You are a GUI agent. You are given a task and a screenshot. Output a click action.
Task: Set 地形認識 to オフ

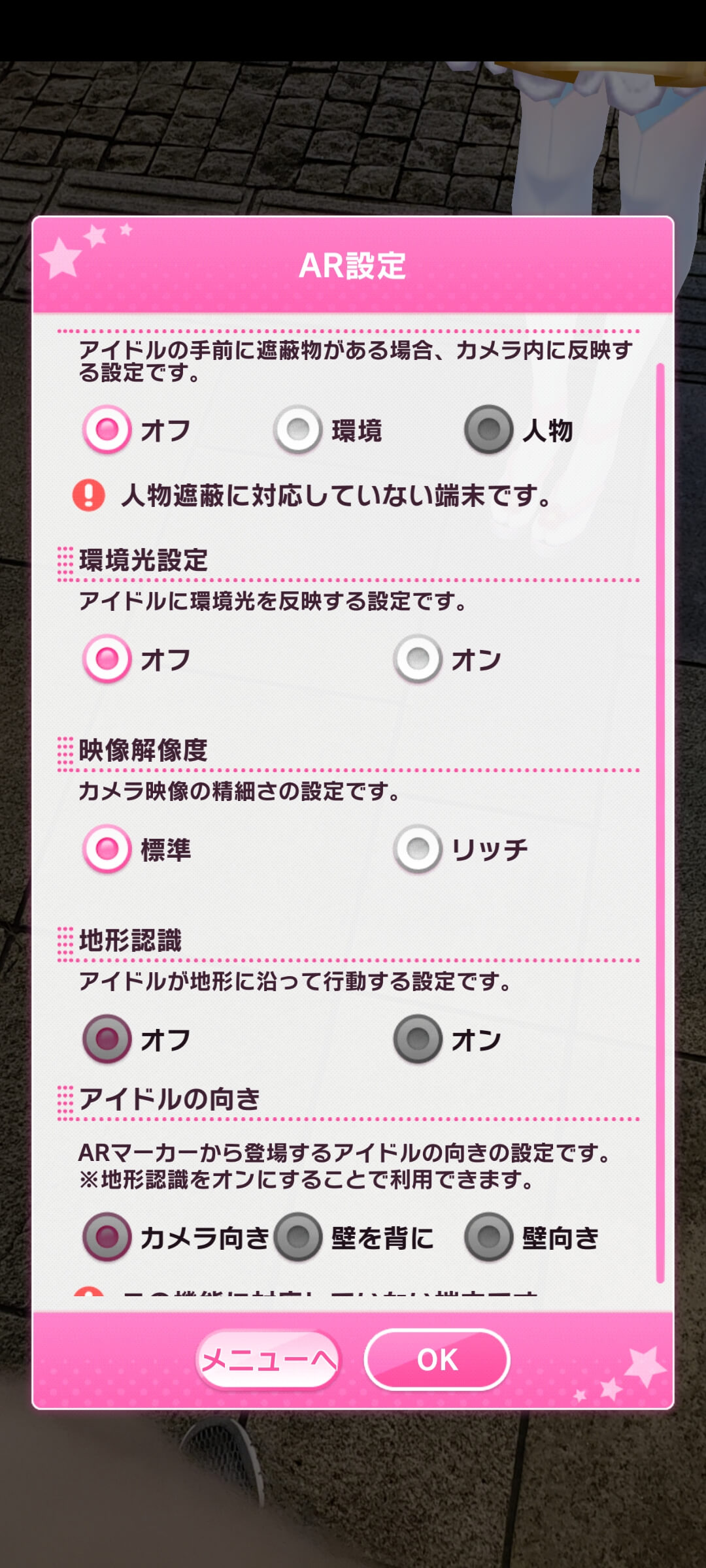(107, 1039)
